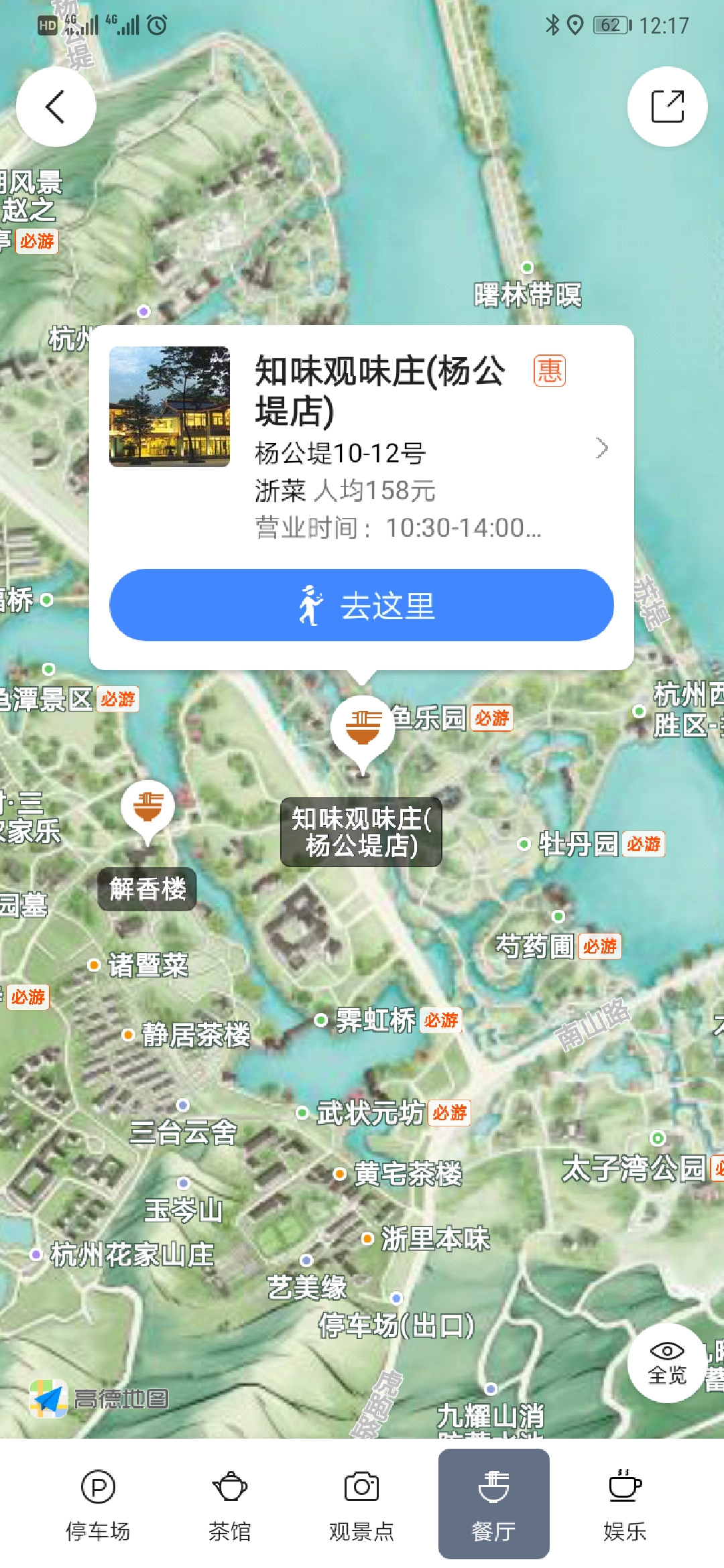Select 太子湾公园 point on the map
The width and height of the screenshot is (724, 1568).
coord(633,1168)
